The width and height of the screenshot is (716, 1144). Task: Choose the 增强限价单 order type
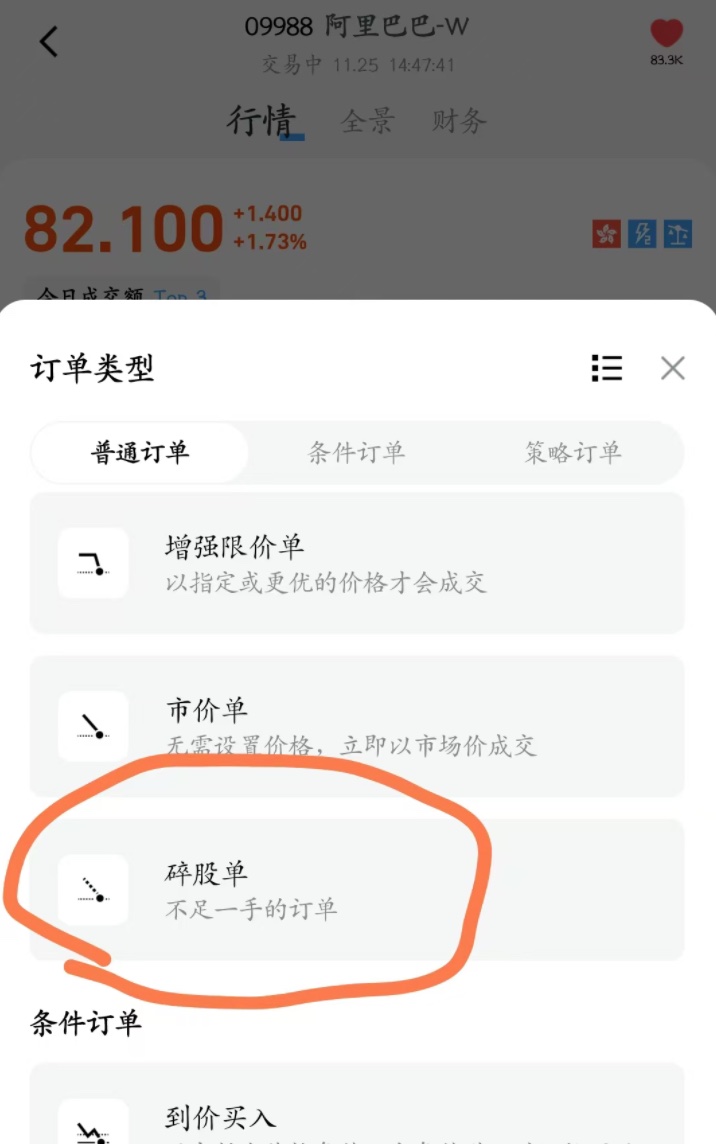[x=357, y=563]
